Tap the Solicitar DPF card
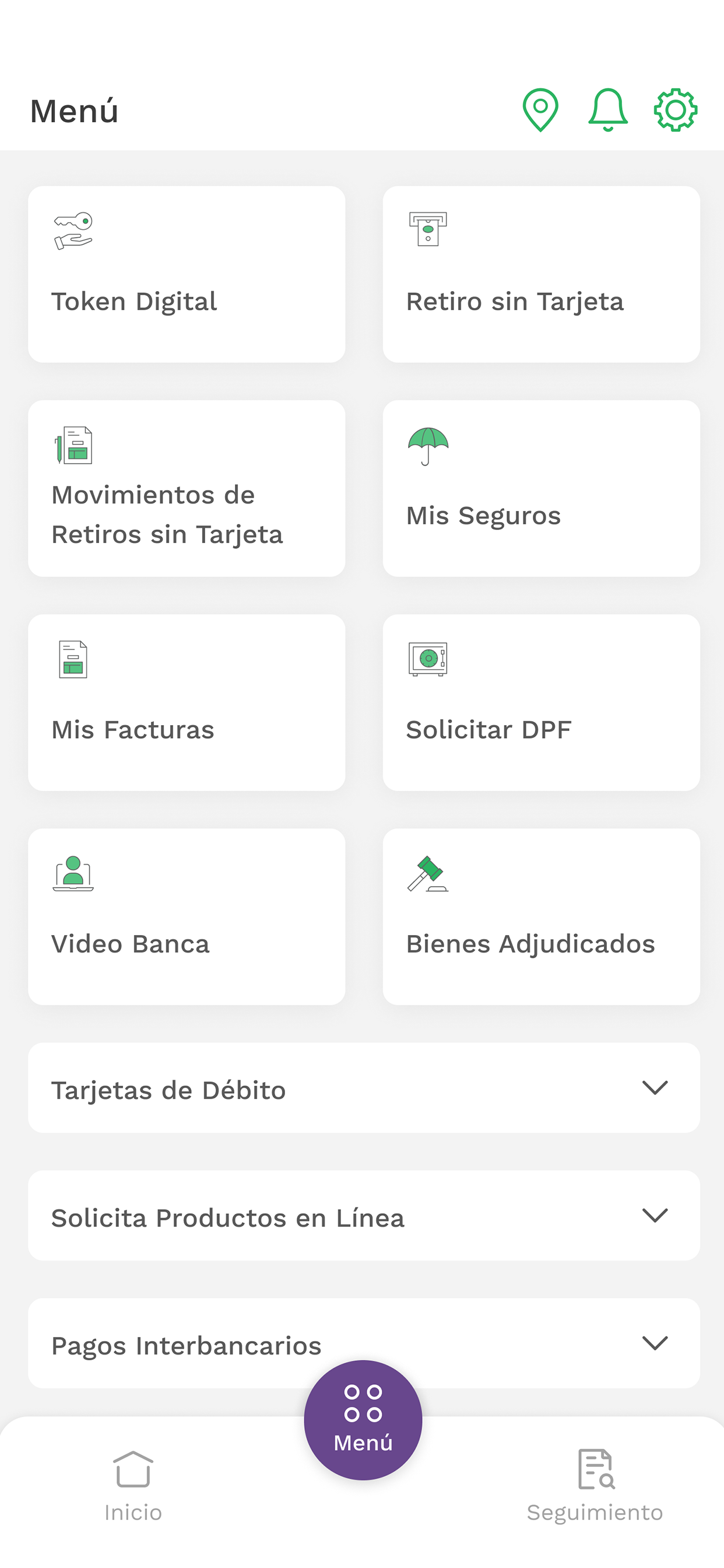The image size is (724, 1568). pyautogui.click(x=541, y=702)
